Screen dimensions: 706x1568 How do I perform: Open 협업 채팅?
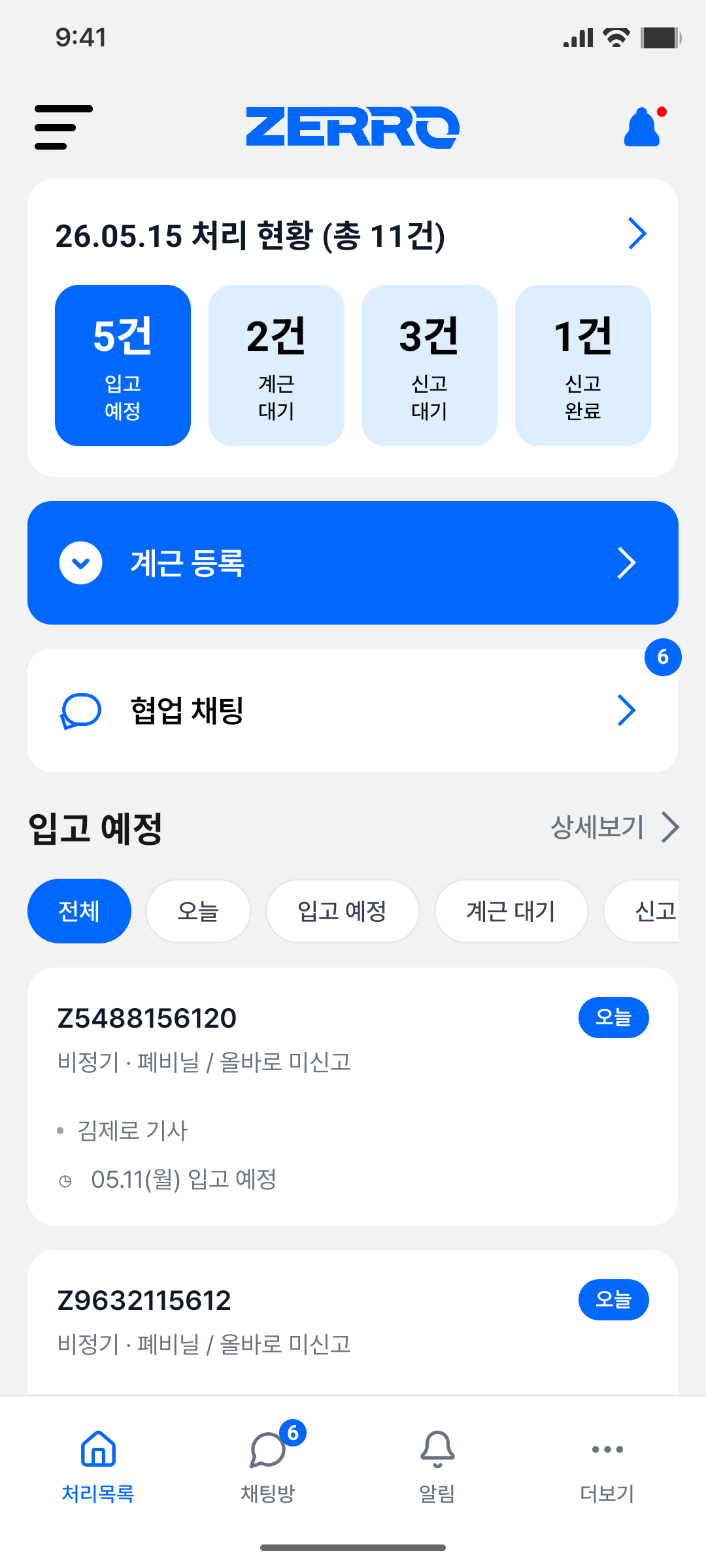[353, 711]
